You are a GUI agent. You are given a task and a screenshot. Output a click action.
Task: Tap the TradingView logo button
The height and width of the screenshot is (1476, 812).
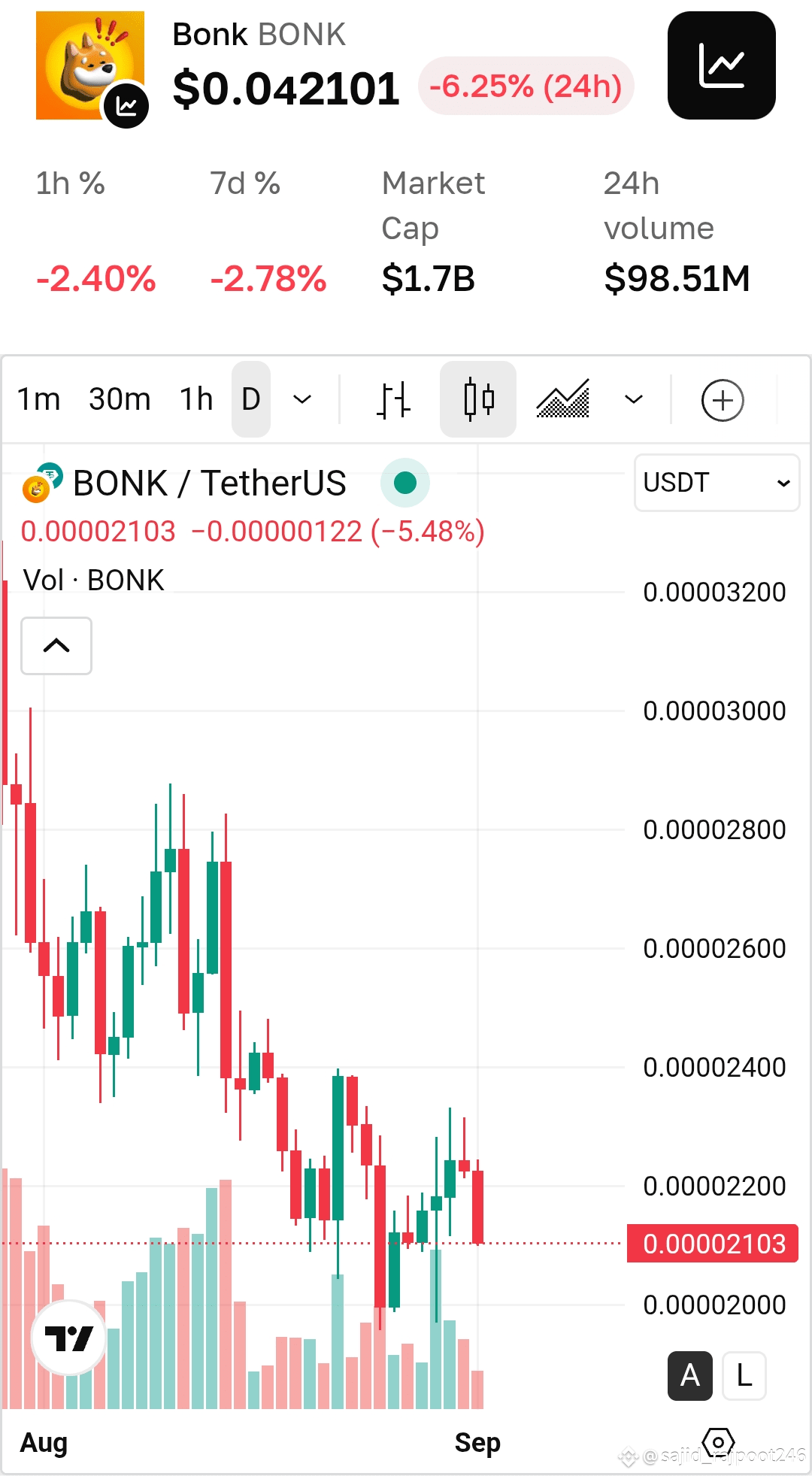tap(69, 1338)
